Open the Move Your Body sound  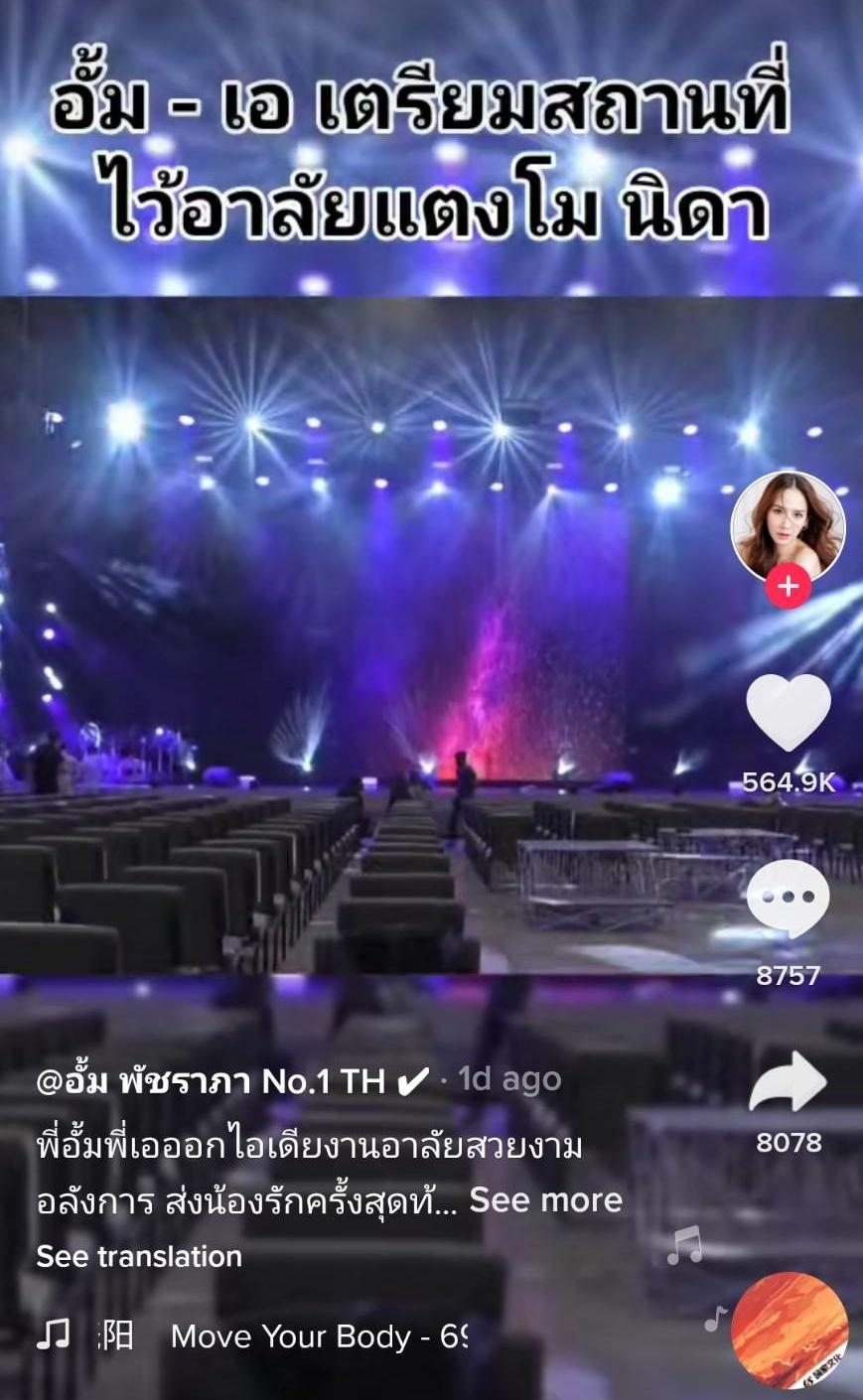[x=318, y=1336]
